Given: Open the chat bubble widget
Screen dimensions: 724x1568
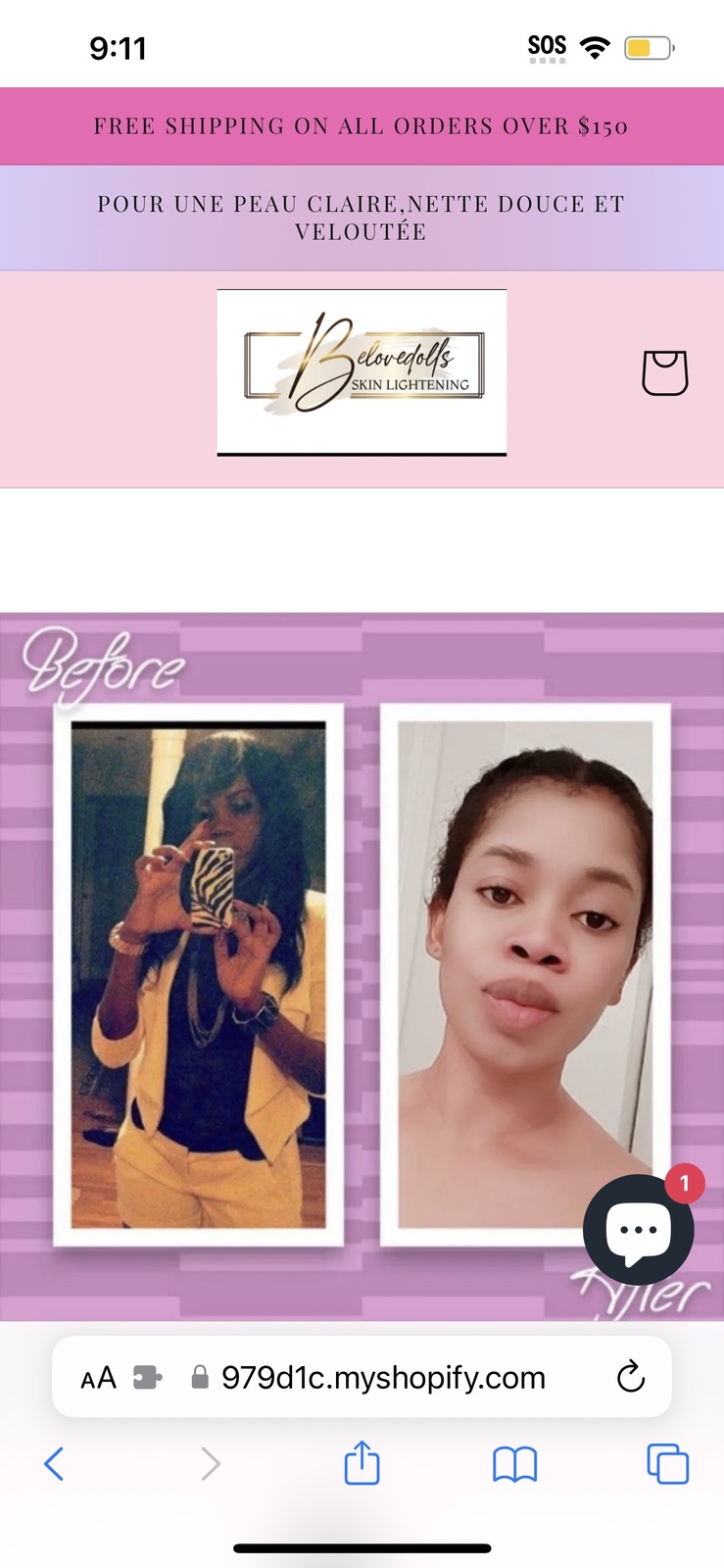Looking at the screenshot, I should coord(638,1229).
